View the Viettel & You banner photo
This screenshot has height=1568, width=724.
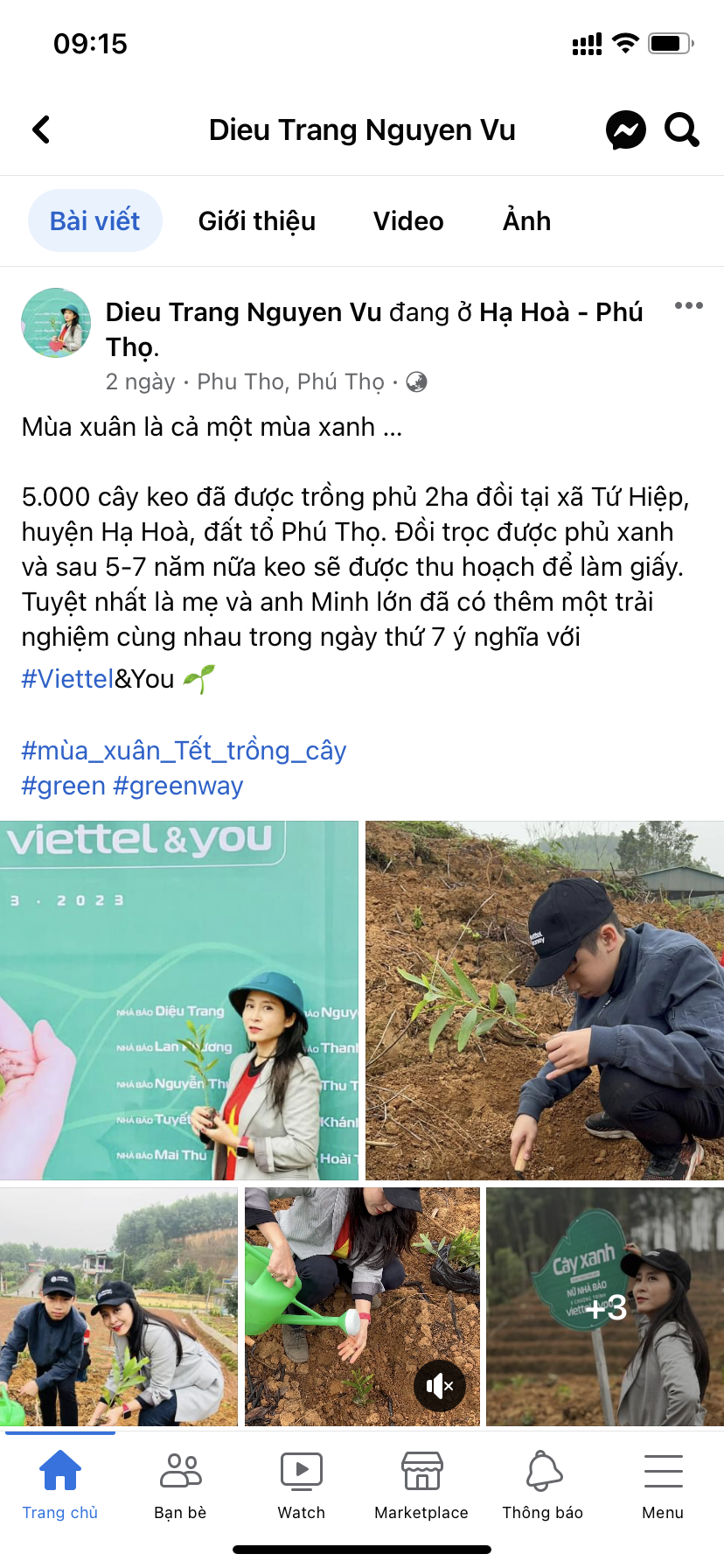coord(178,999)
